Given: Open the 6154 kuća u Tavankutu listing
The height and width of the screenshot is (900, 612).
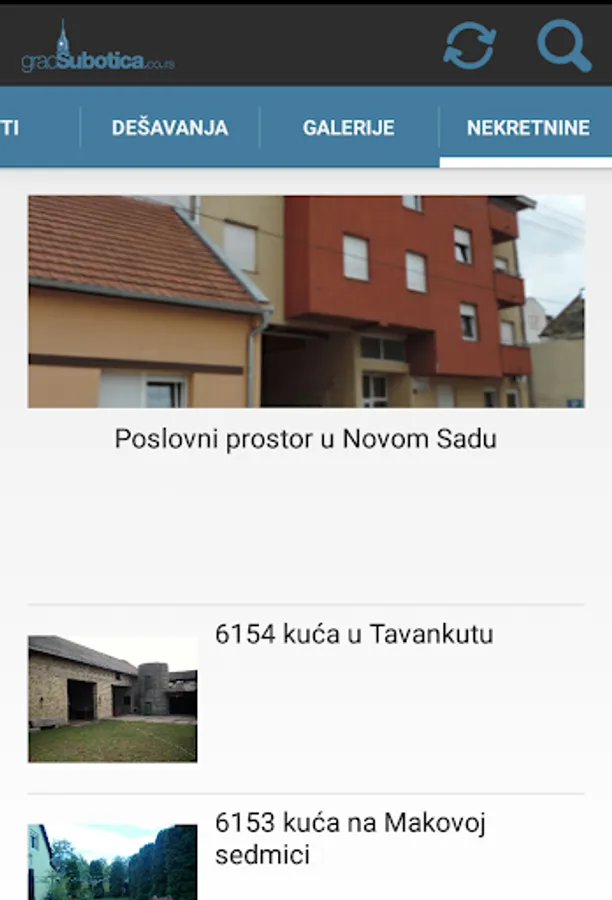Looking at the screenshot, I should [x=354, y=635].
